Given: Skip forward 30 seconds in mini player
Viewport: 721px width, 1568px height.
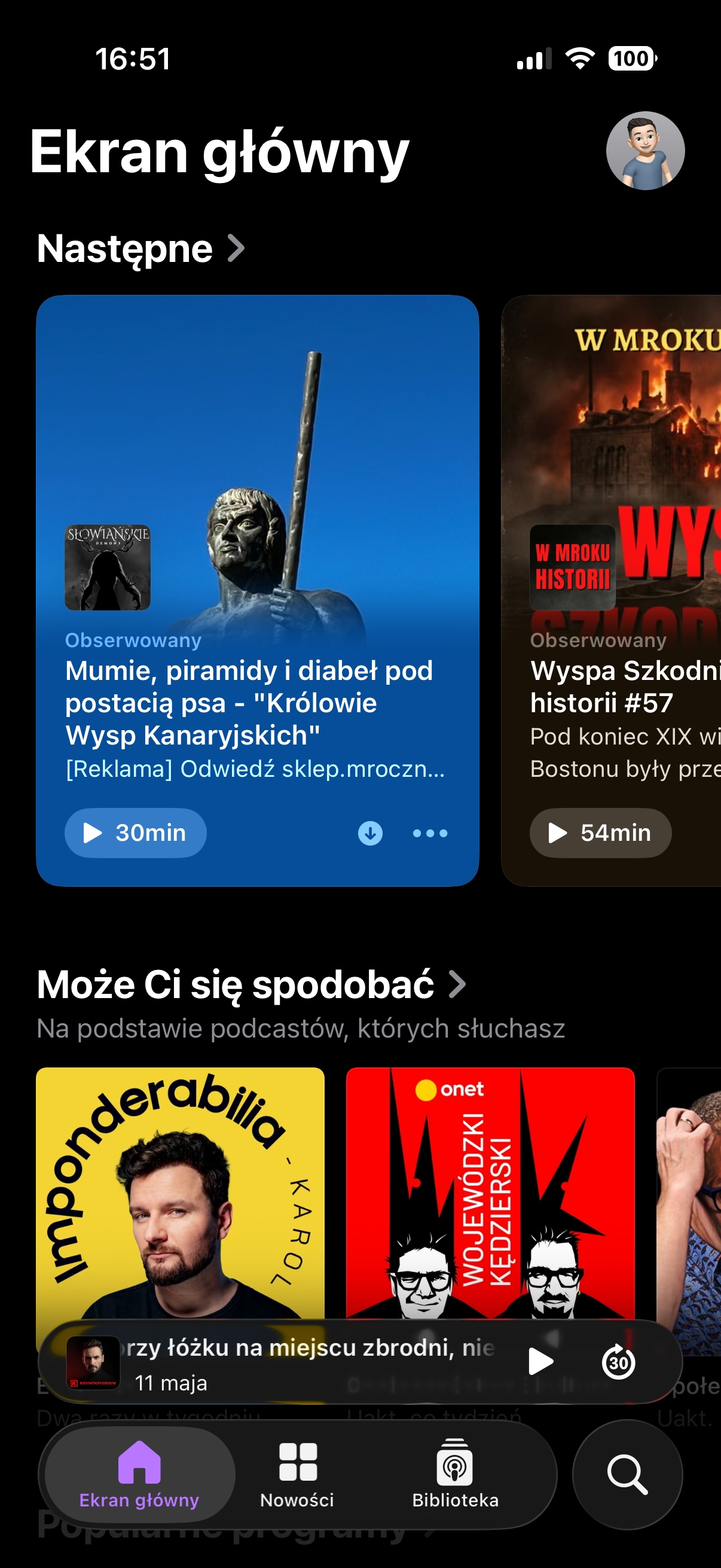Looking at the screenshot, I should click(x=618, y=1361).
